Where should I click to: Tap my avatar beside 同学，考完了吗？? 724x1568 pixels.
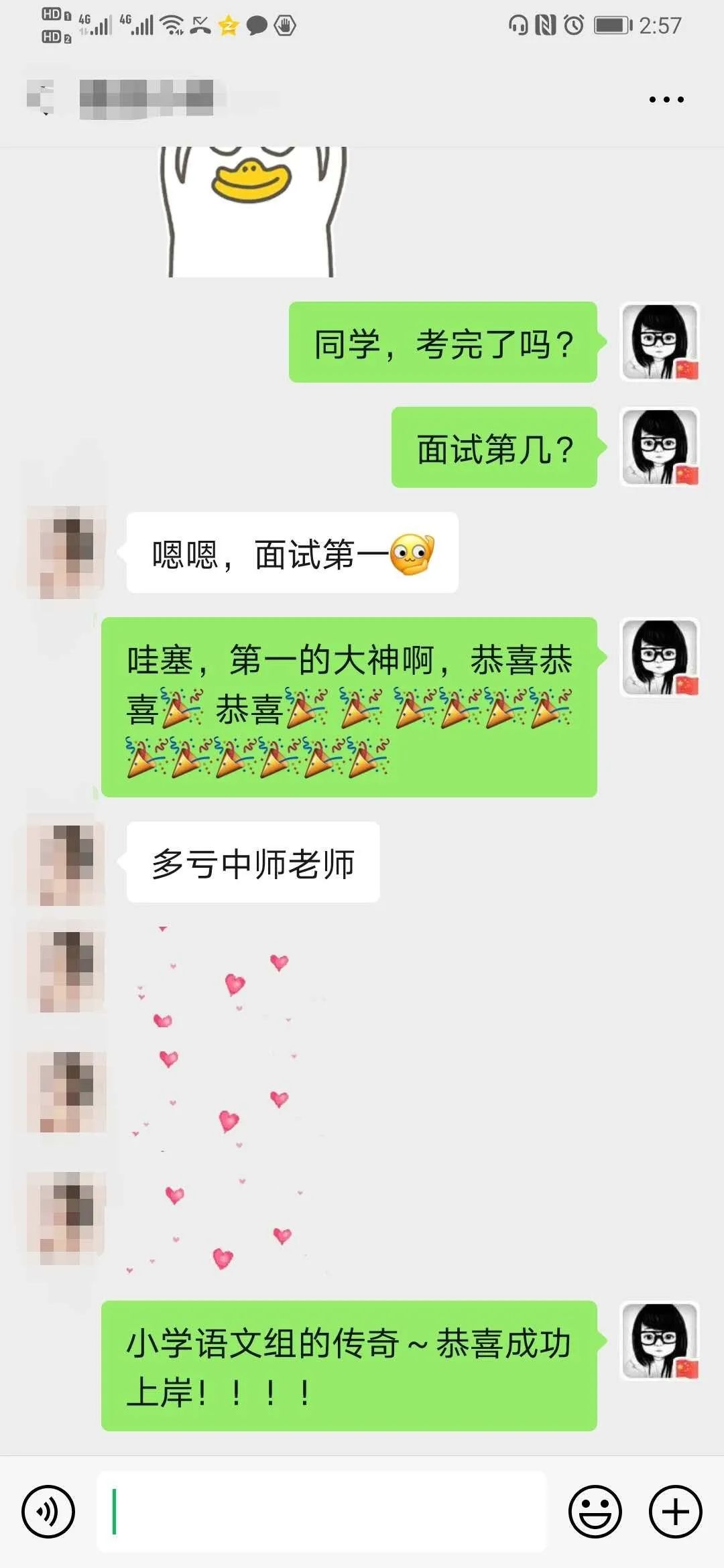[660, 342]
